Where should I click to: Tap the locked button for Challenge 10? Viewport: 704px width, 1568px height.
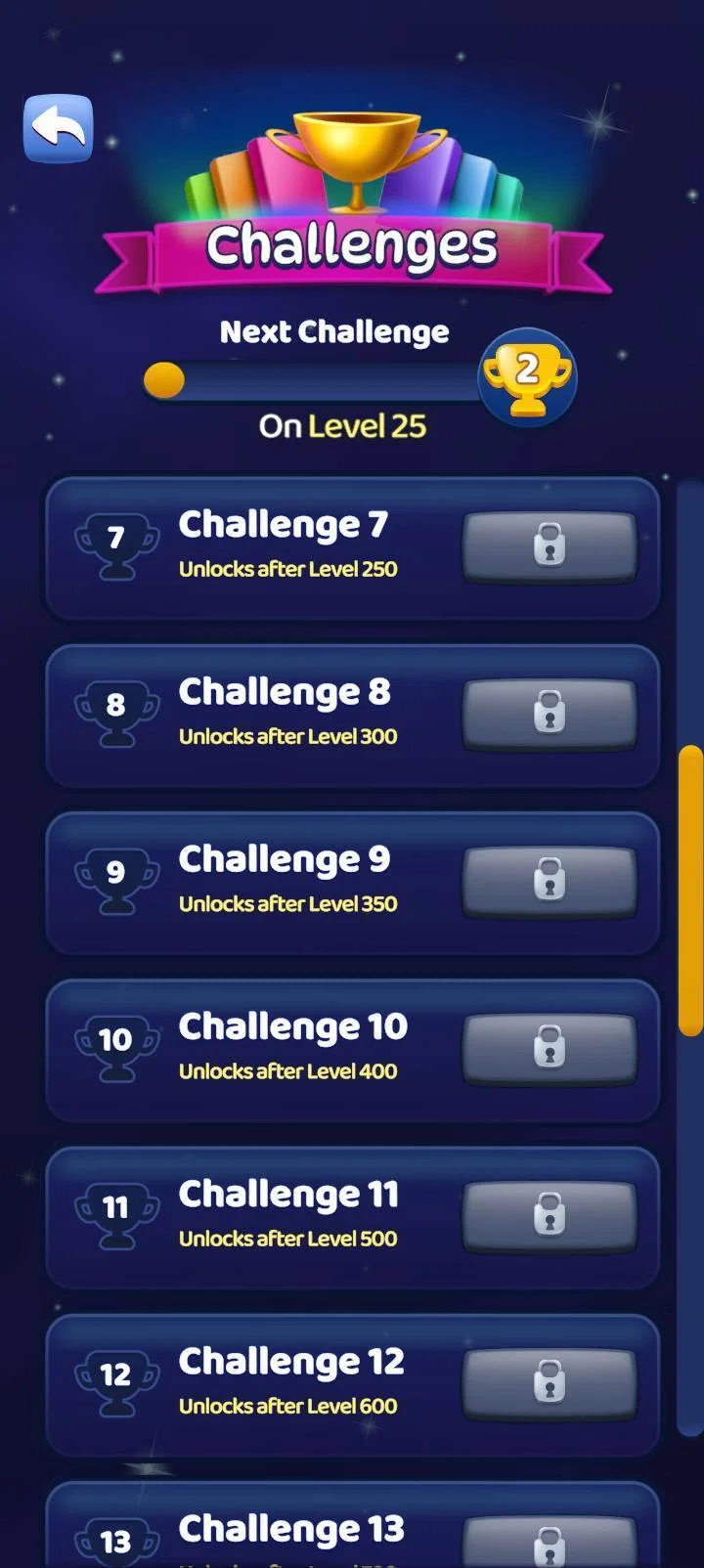click(x=550, y=1048)
